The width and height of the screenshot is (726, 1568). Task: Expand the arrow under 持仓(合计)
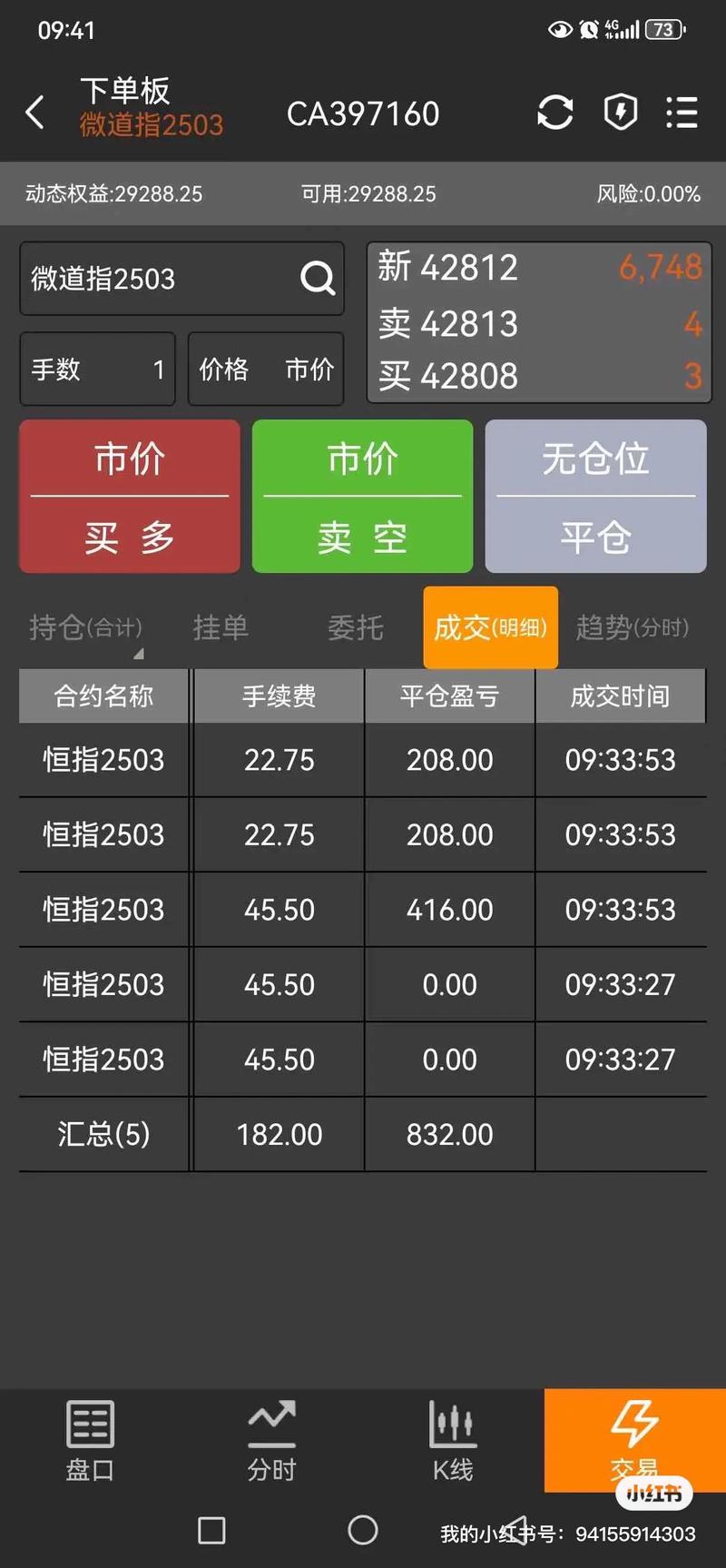pyautogui.click(x=139, y=653)
